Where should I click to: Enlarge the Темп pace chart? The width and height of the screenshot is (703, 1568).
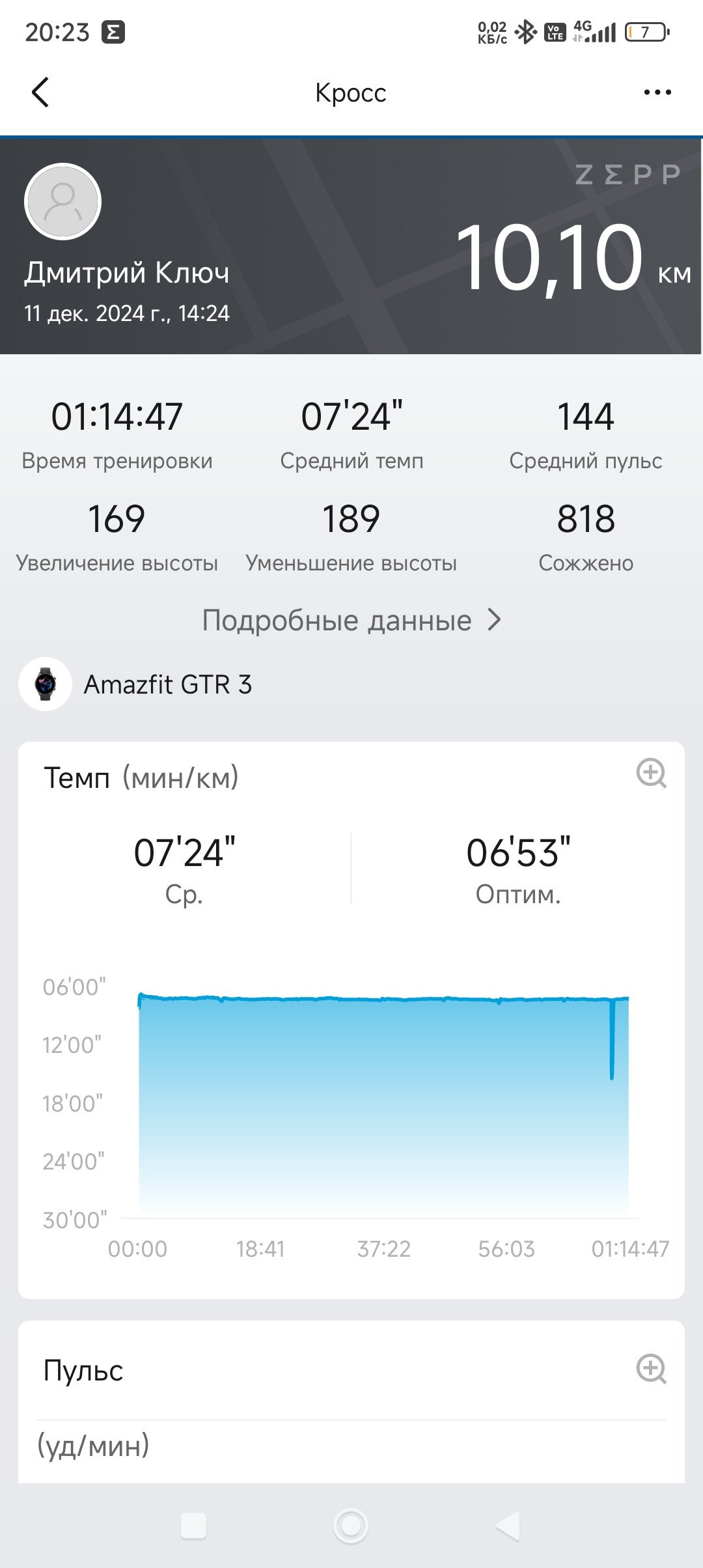pyautogui.click(x=651, y=774)
